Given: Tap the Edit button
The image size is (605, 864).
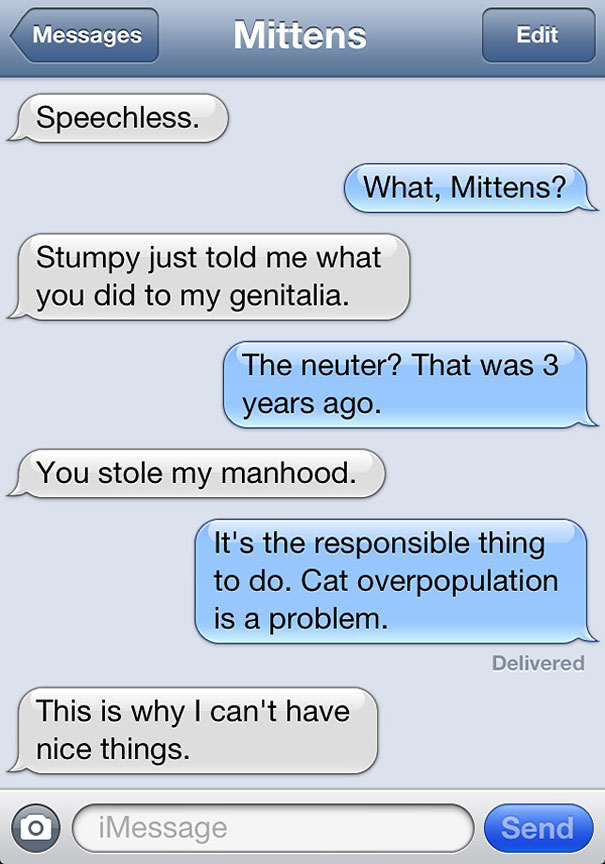Looking at the screenshot, I should click(x=537, y=36).
